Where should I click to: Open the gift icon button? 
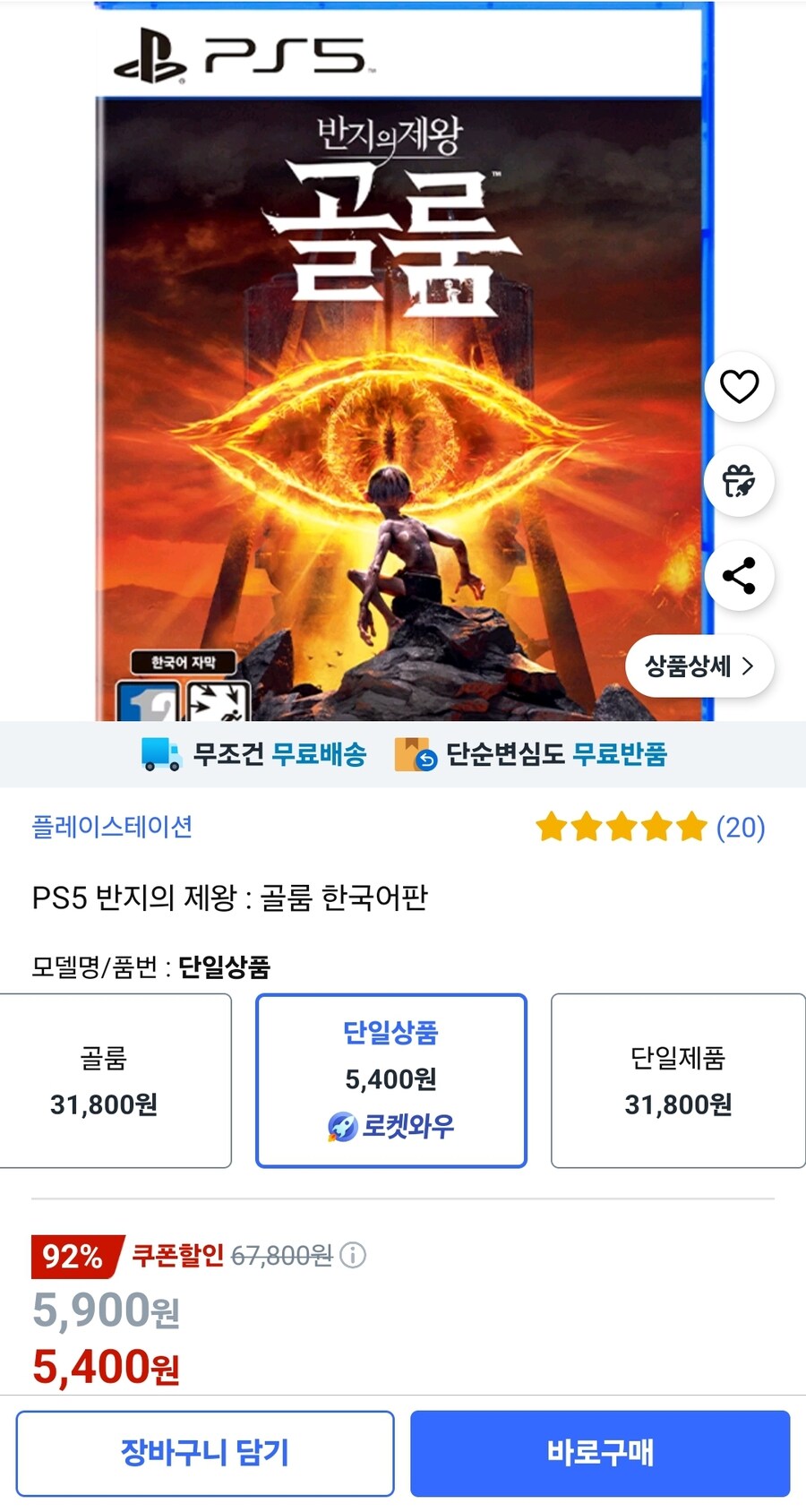pyautogui.click(x=739, y=481)
